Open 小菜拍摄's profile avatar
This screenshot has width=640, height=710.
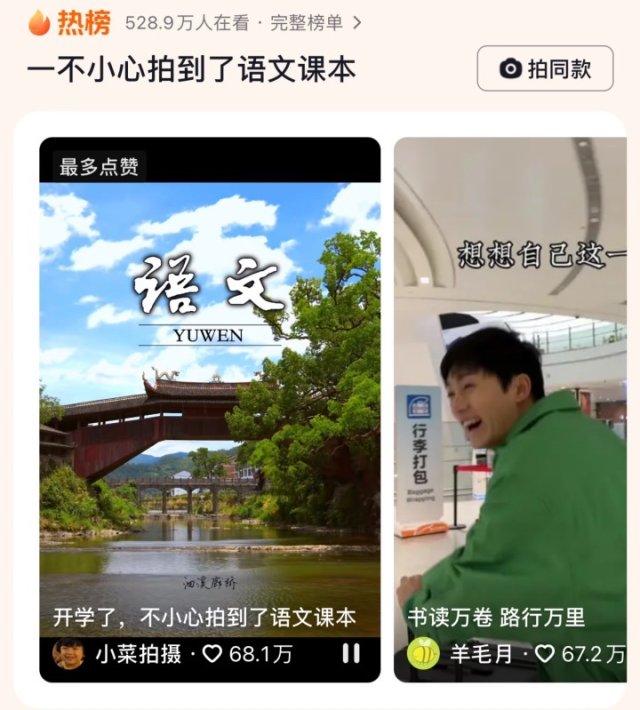[x=69, y=654]
